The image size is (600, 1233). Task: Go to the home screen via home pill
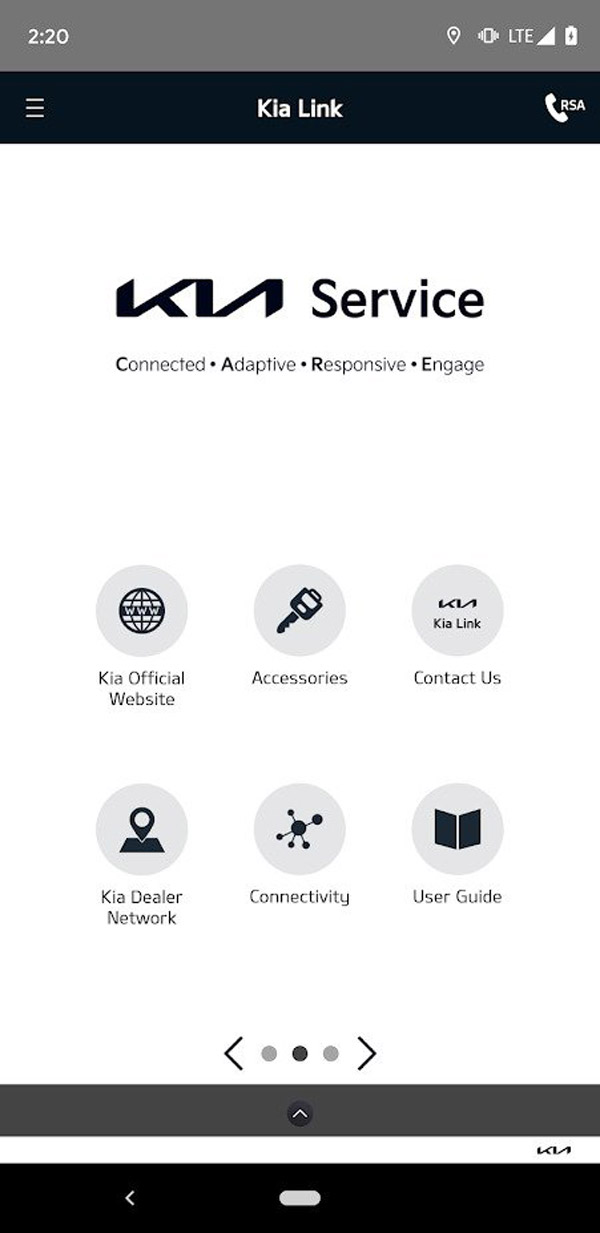[300, 1198]
